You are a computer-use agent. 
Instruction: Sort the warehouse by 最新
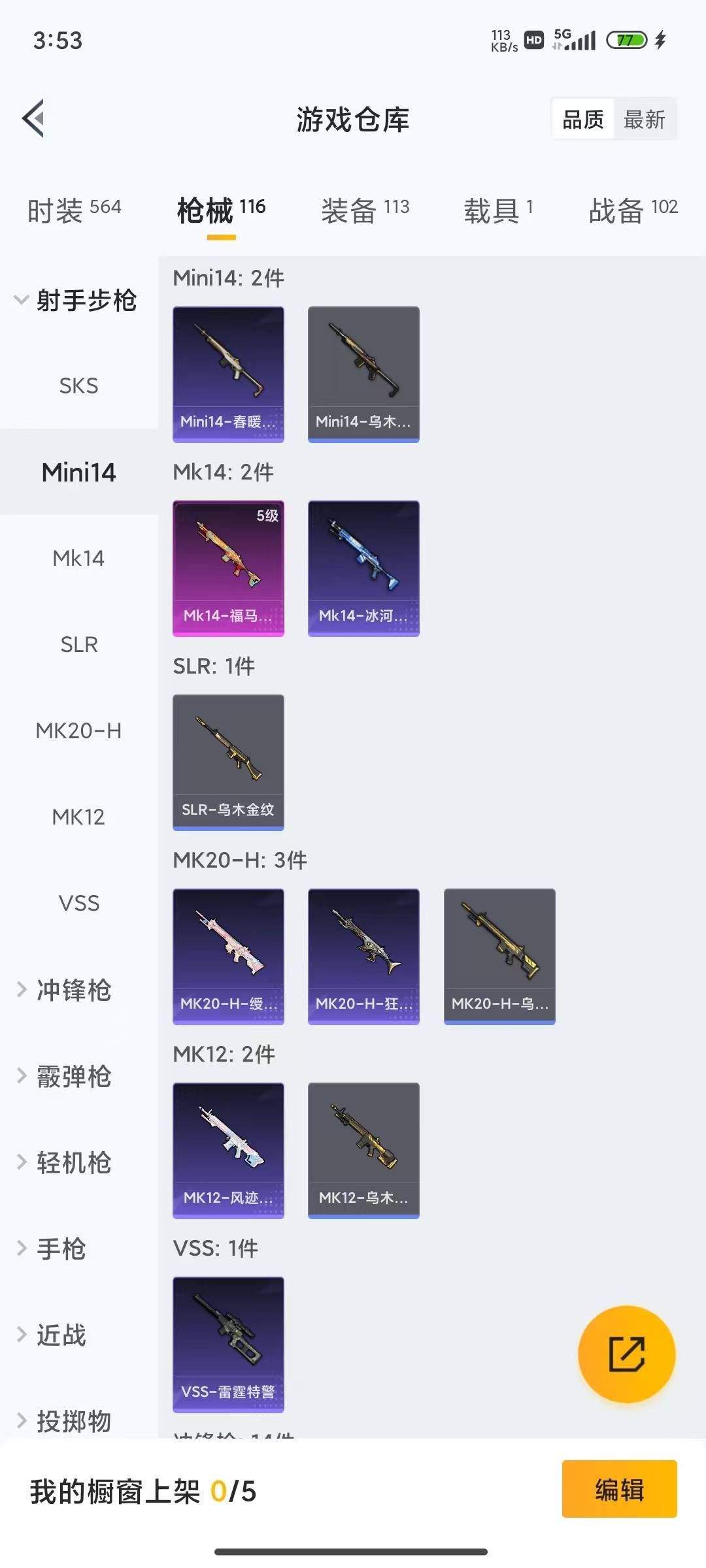click(644, 120)
